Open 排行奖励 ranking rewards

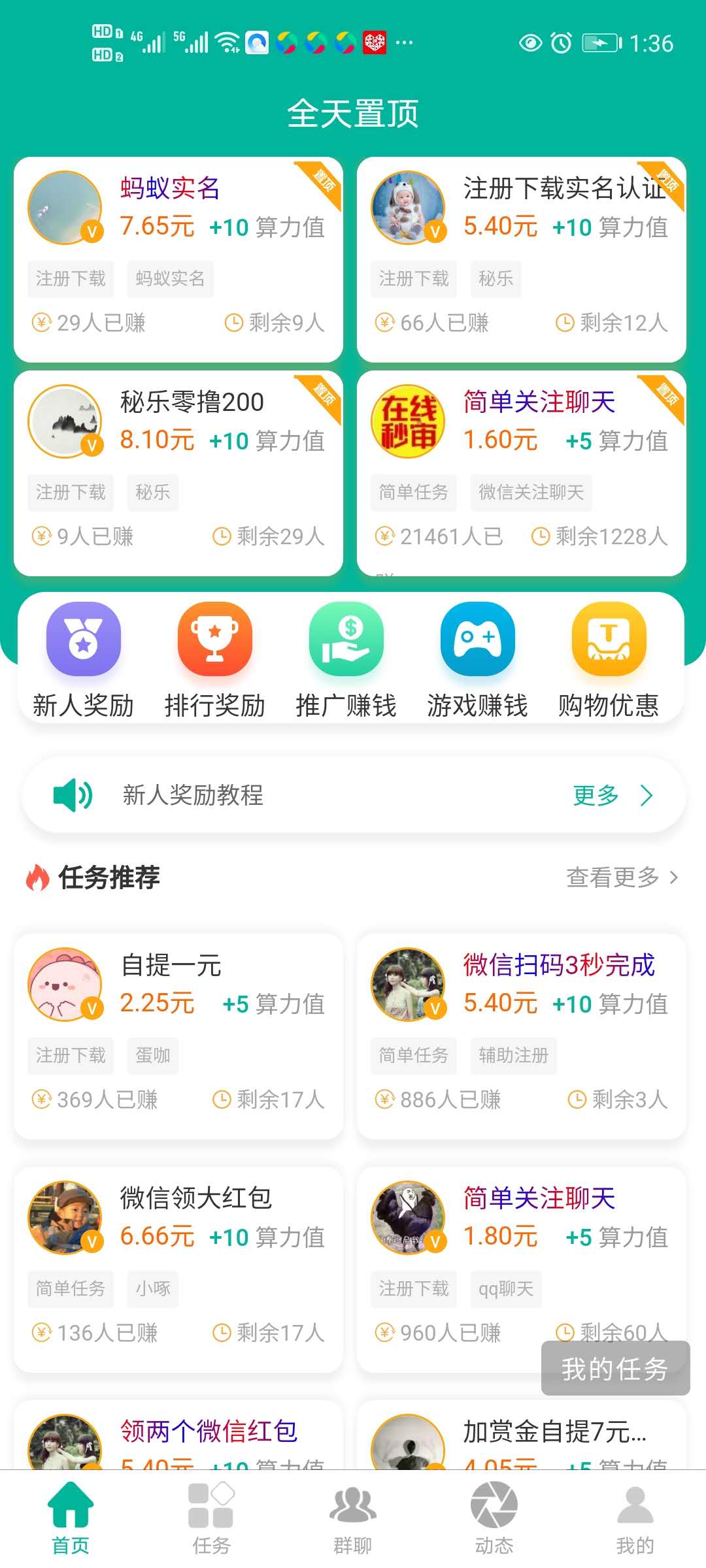click(215, 660)
